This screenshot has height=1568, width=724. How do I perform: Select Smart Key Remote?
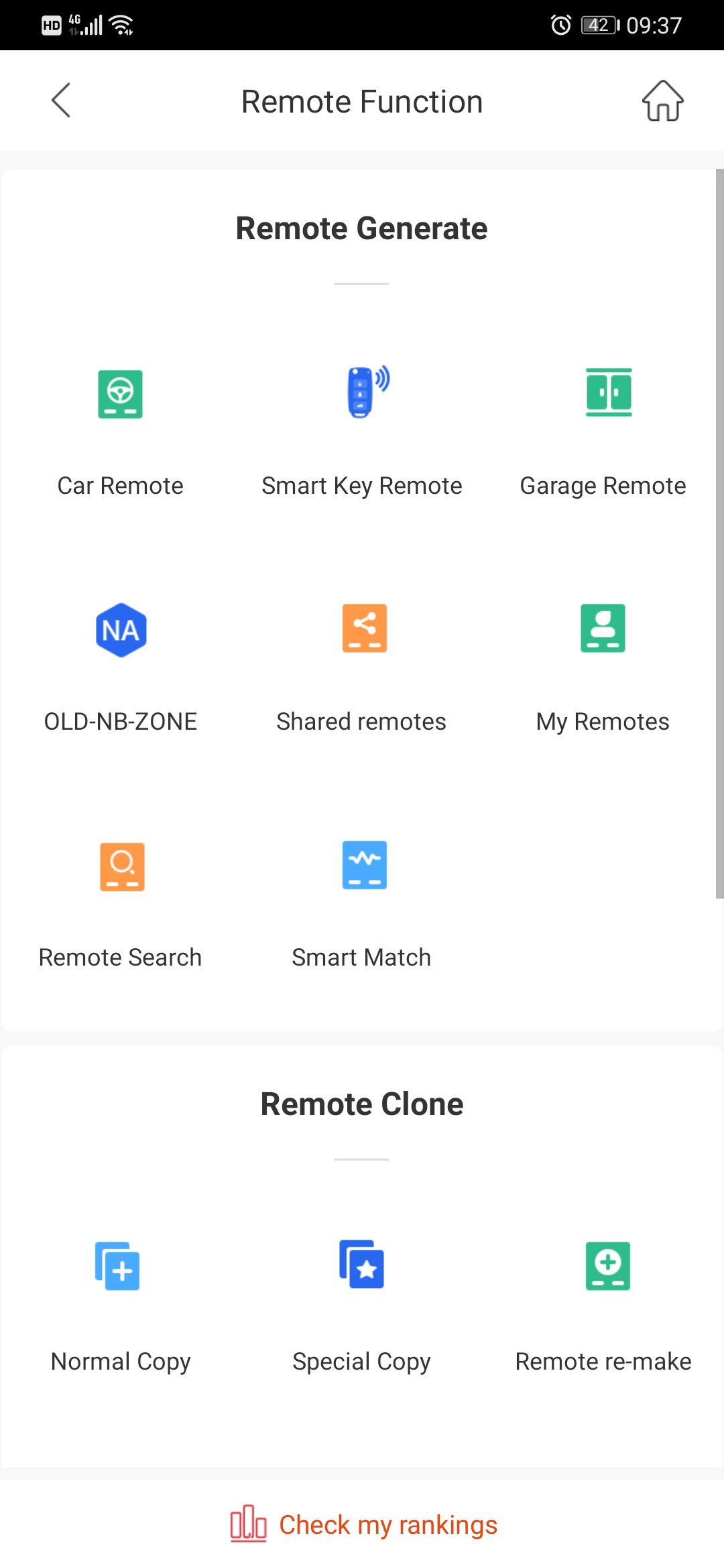pyautogui.click(x=362, y=430)
